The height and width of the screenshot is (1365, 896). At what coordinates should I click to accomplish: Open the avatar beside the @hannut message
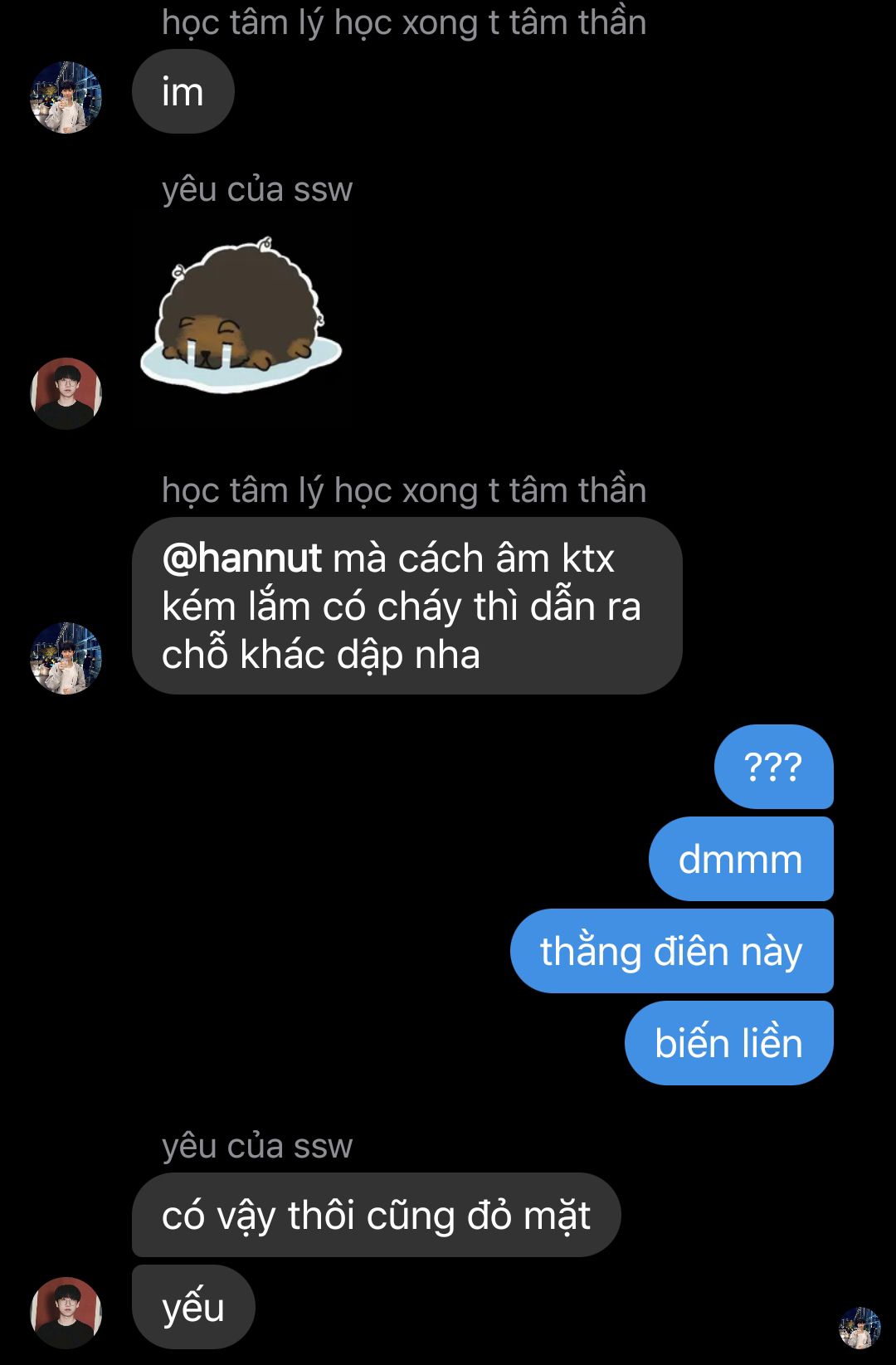pos(66,658)
